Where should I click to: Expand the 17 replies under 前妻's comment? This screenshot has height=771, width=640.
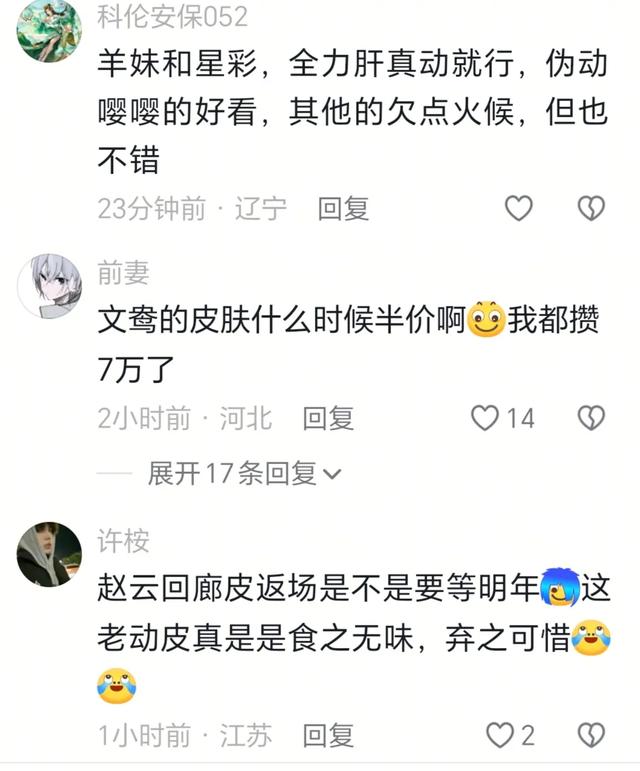click(x=244, y=473)
